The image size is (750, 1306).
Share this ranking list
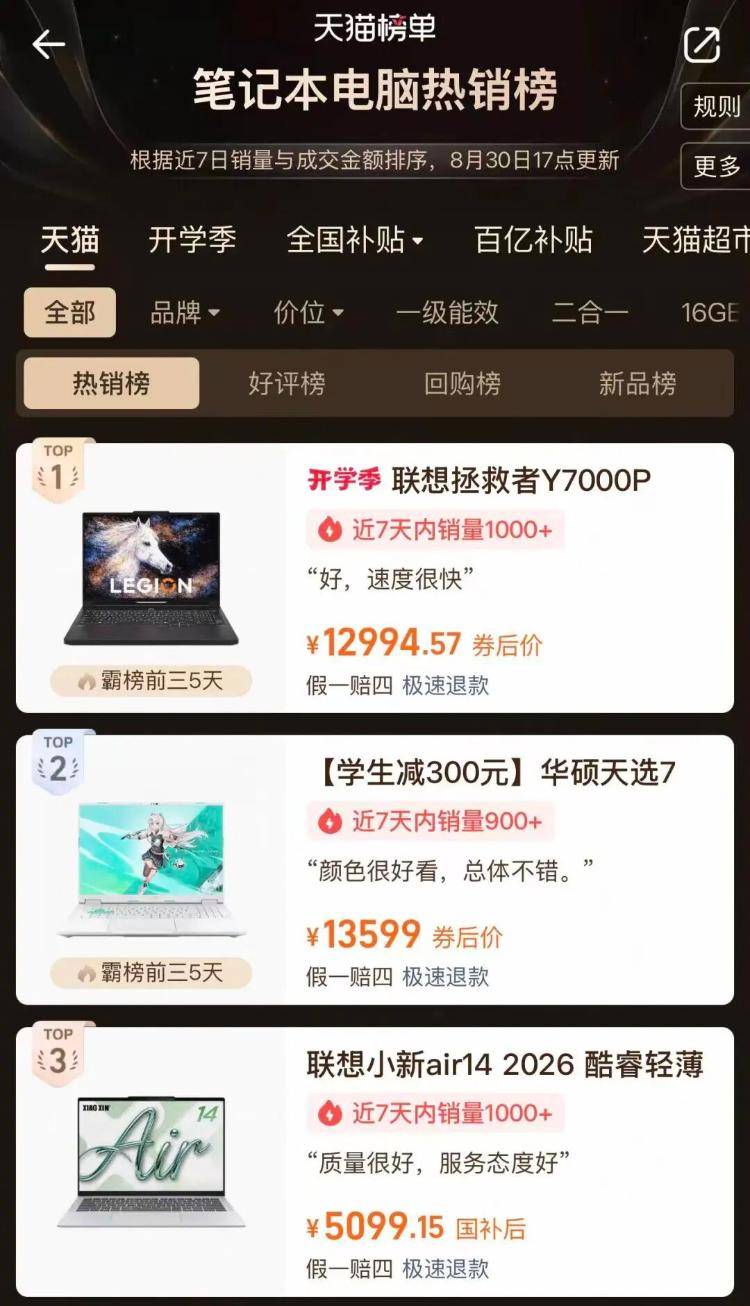point(702,44)
